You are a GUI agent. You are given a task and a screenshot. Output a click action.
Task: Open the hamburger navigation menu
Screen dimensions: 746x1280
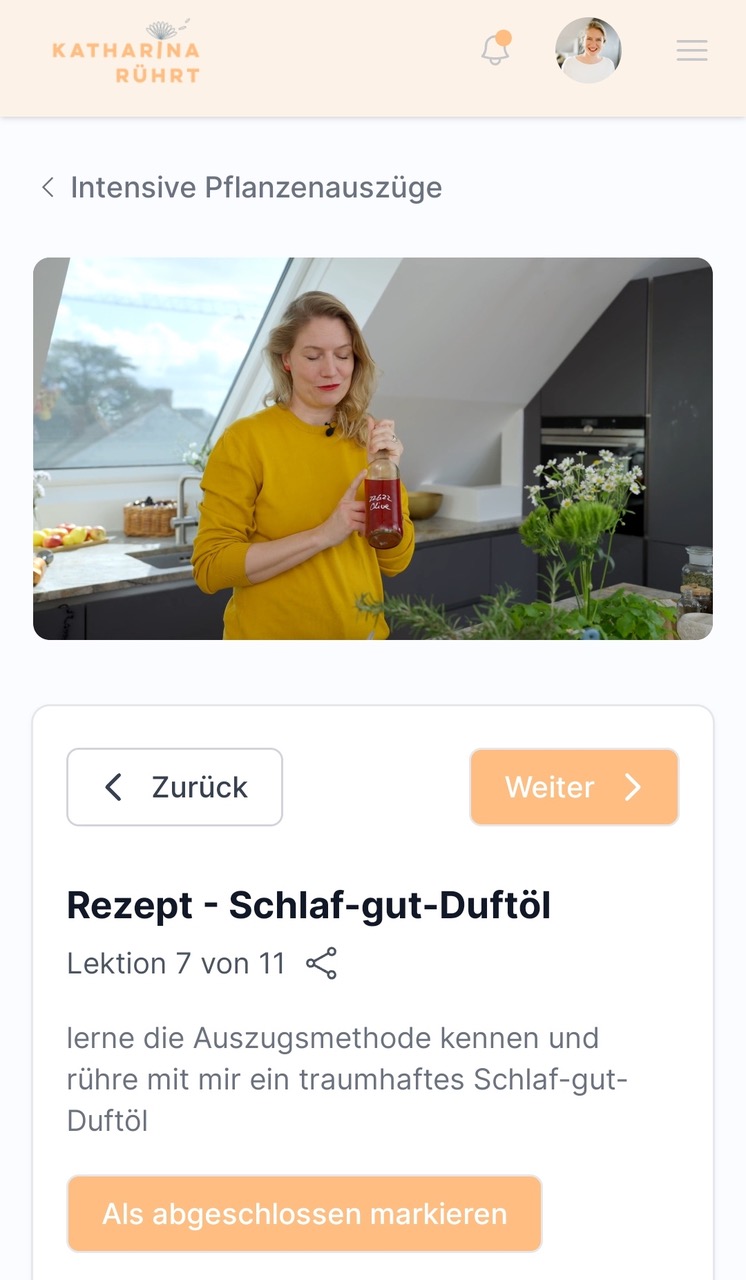pyautogui.click(x=691, y=51)
